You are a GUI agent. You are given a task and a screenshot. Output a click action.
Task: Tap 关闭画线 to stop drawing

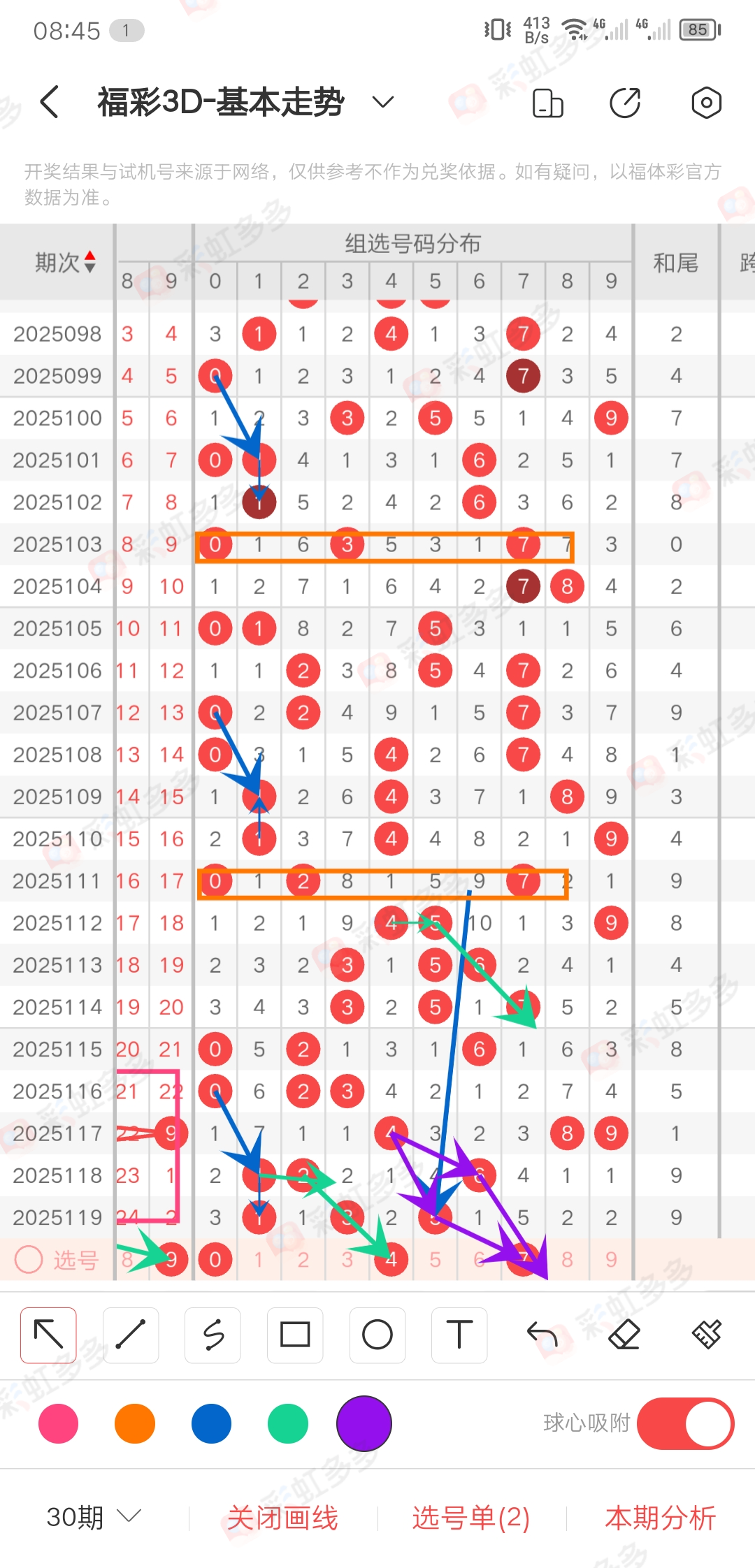[282, 1518]
